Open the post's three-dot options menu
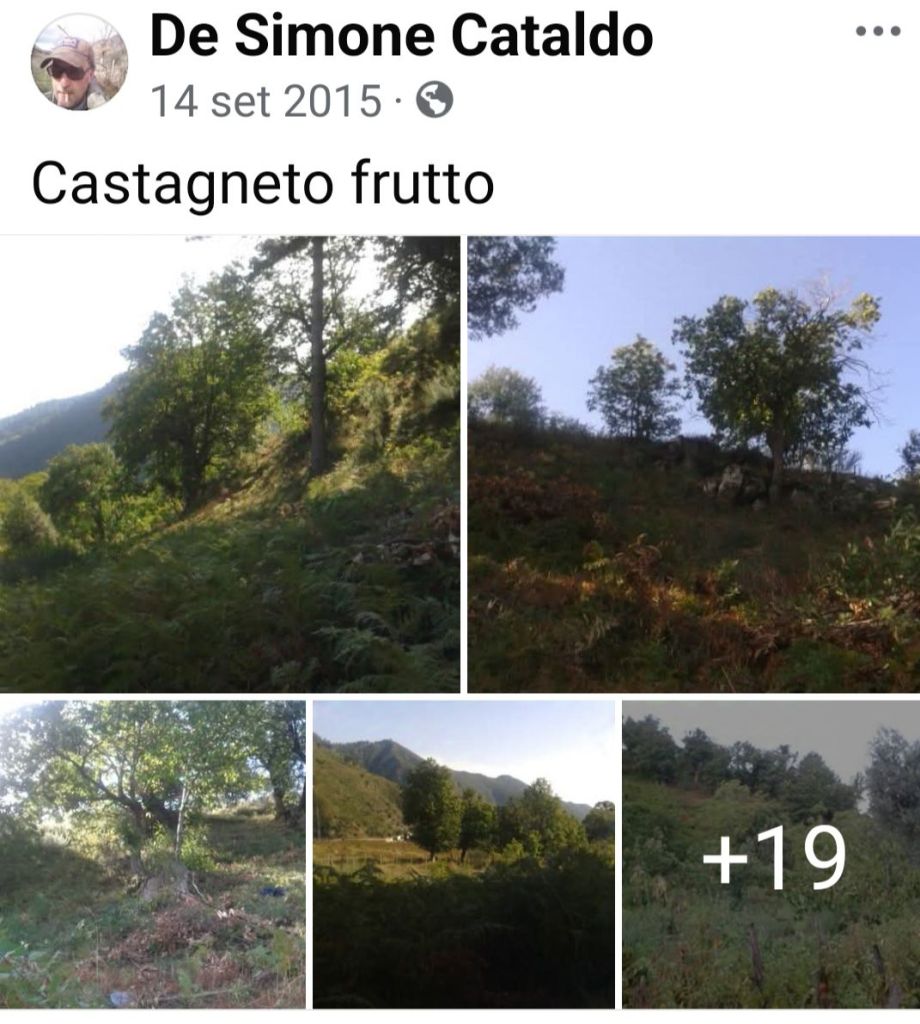Viewport: 920px width, 1024px height. [878, 32]
